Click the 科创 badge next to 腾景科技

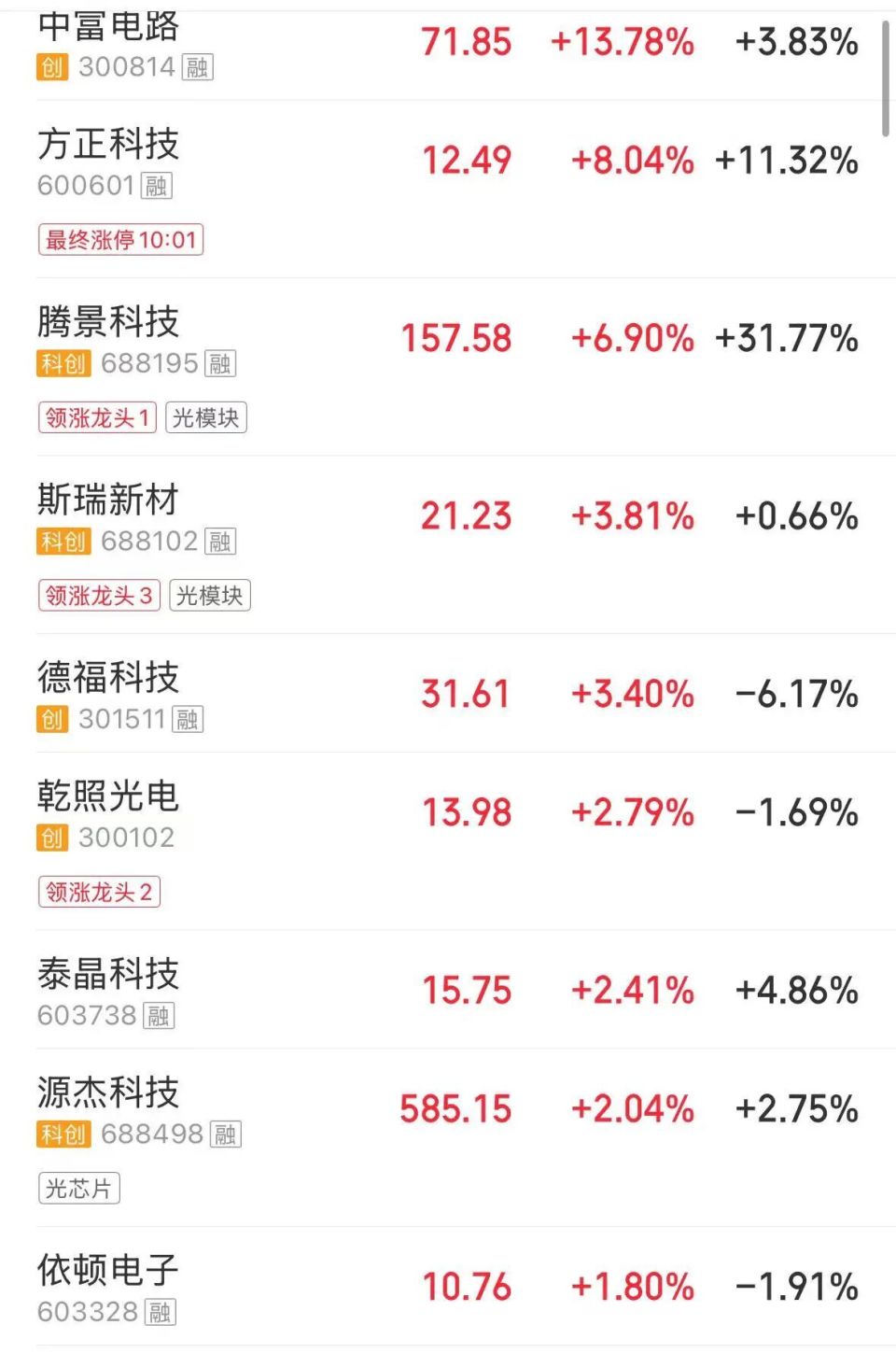click(62, 364)
